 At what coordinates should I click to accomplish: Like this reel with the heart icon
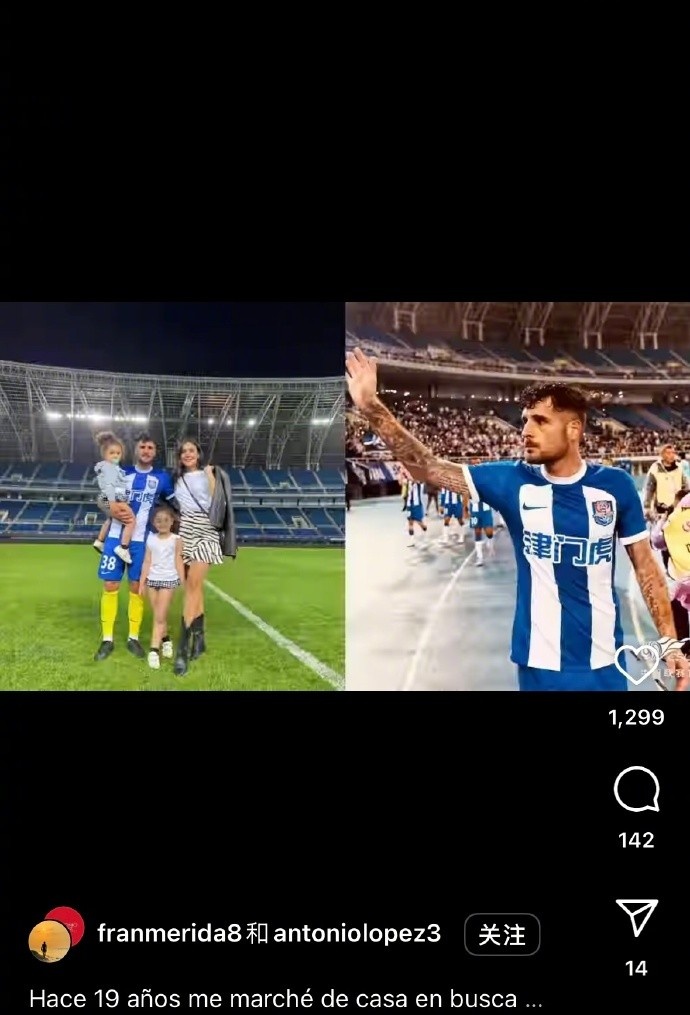tap(636, 664)
